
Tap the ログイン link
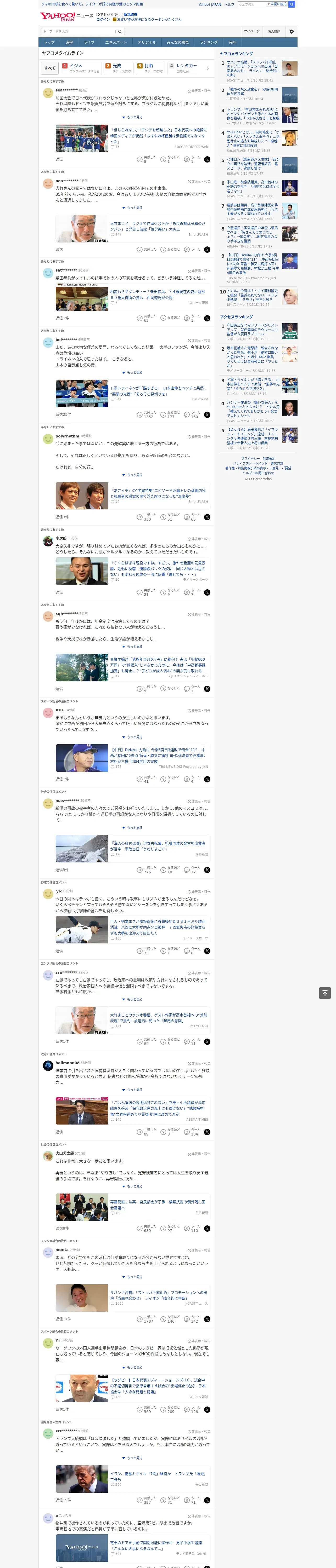coord(103,20)
